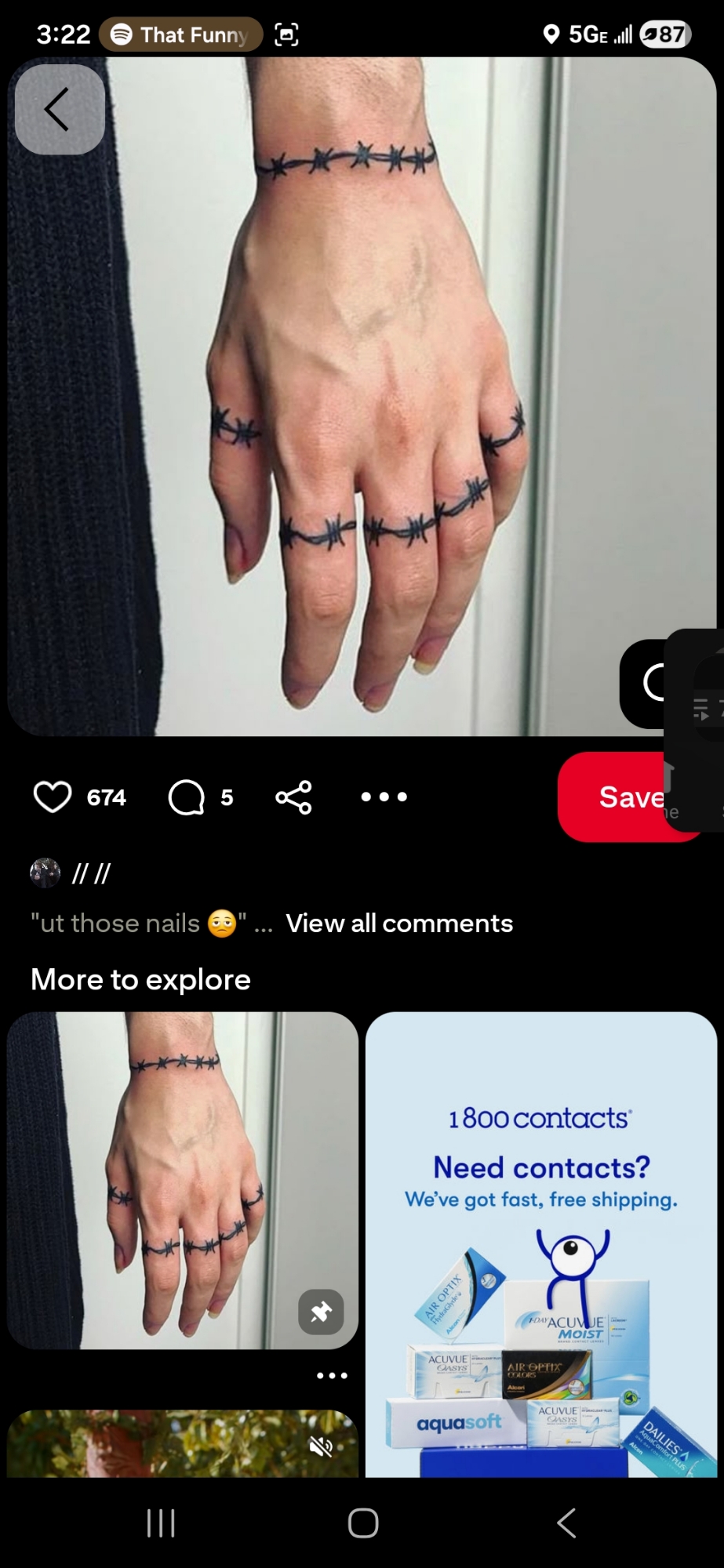Go back using the top-left arrow
The width and height of the screenshot is (724, 1568).
pyautogui.click(x=59, y=110)
